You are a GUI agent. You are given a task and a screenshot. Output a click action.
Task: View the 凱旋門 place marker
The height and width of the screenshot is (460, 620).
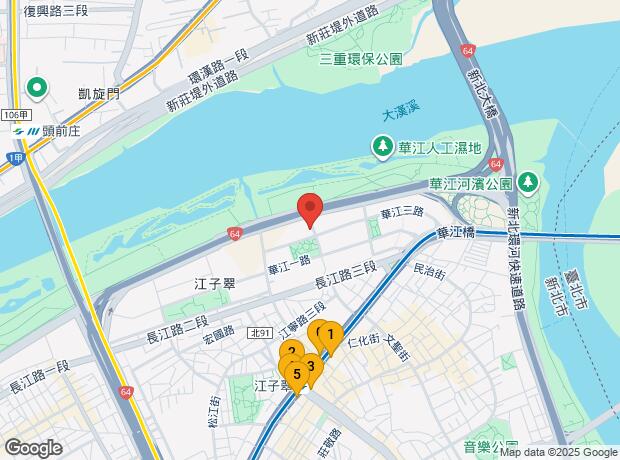point(38,87)
